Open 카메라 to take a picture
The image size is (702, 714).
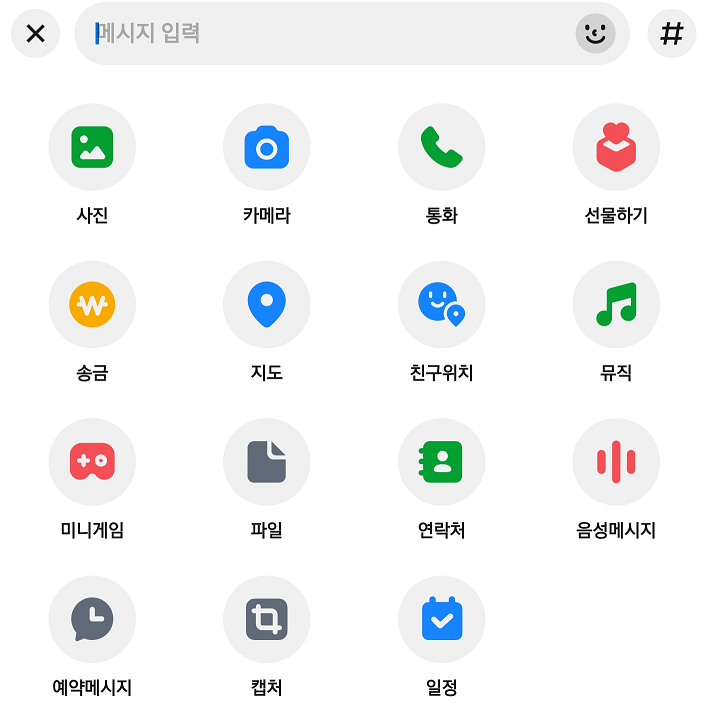(267, 148)
